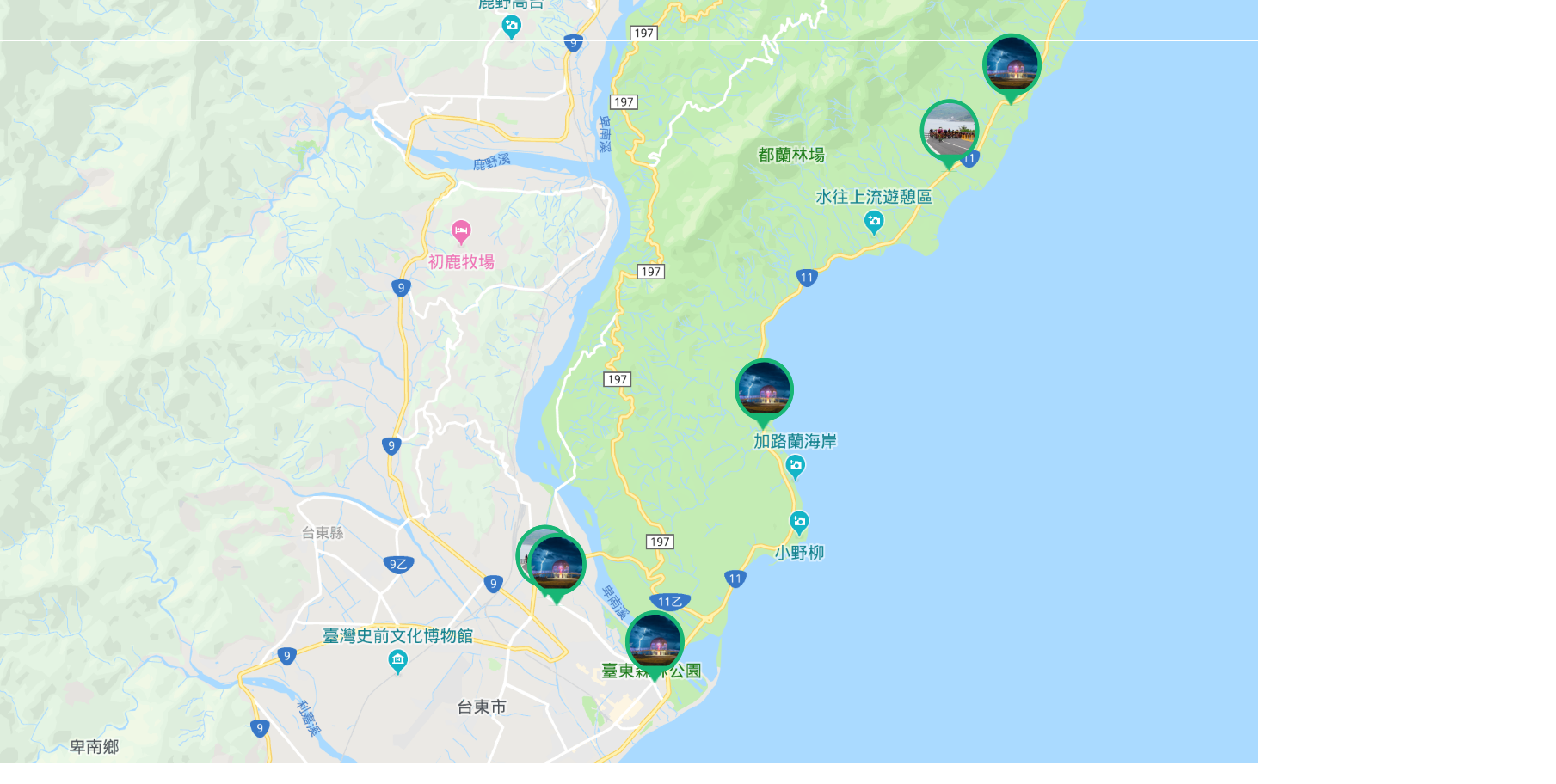Open the front photo marker beside 台東縣 route 9
Screen dimensions: 1556x784
pos(557,564)
